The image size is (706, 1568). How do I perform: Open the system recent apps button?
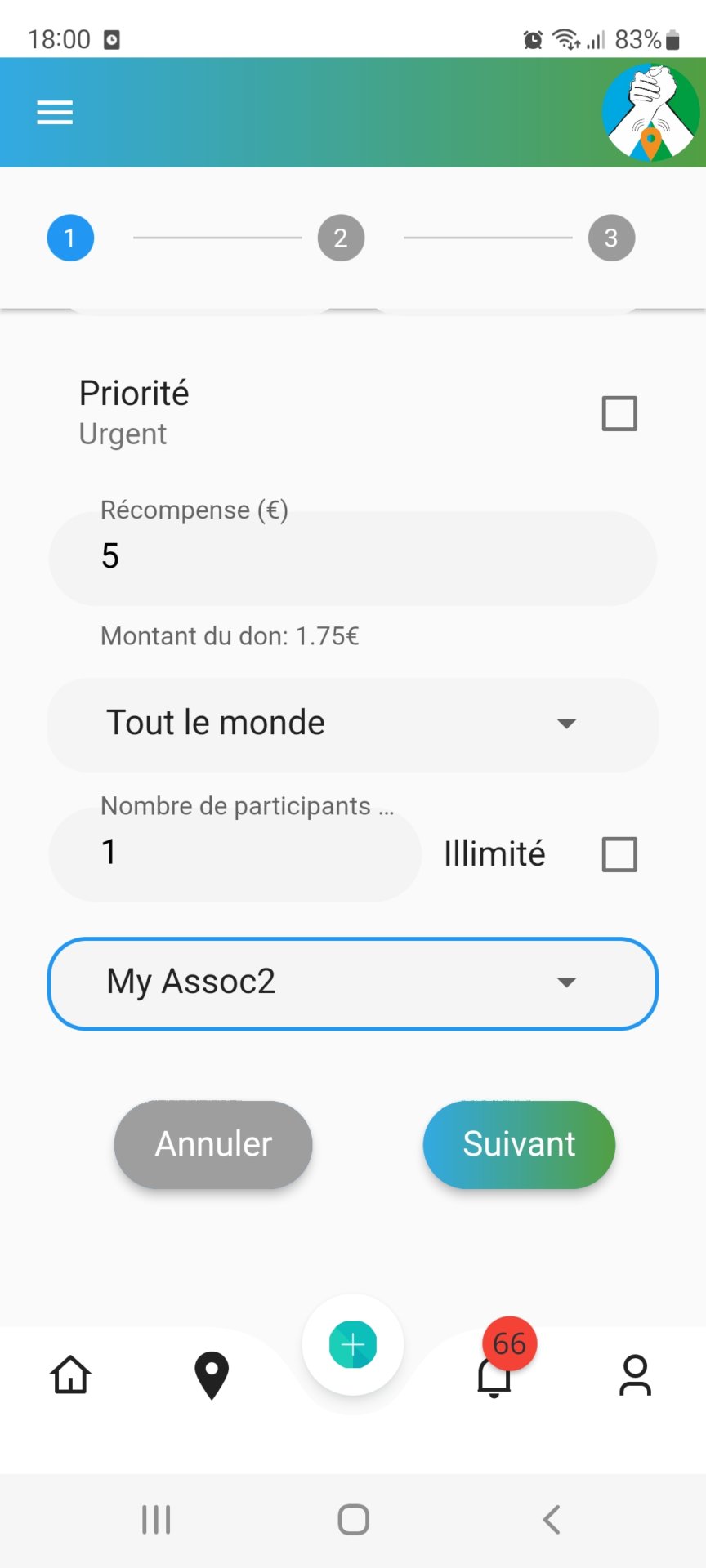click(156, 1520)
